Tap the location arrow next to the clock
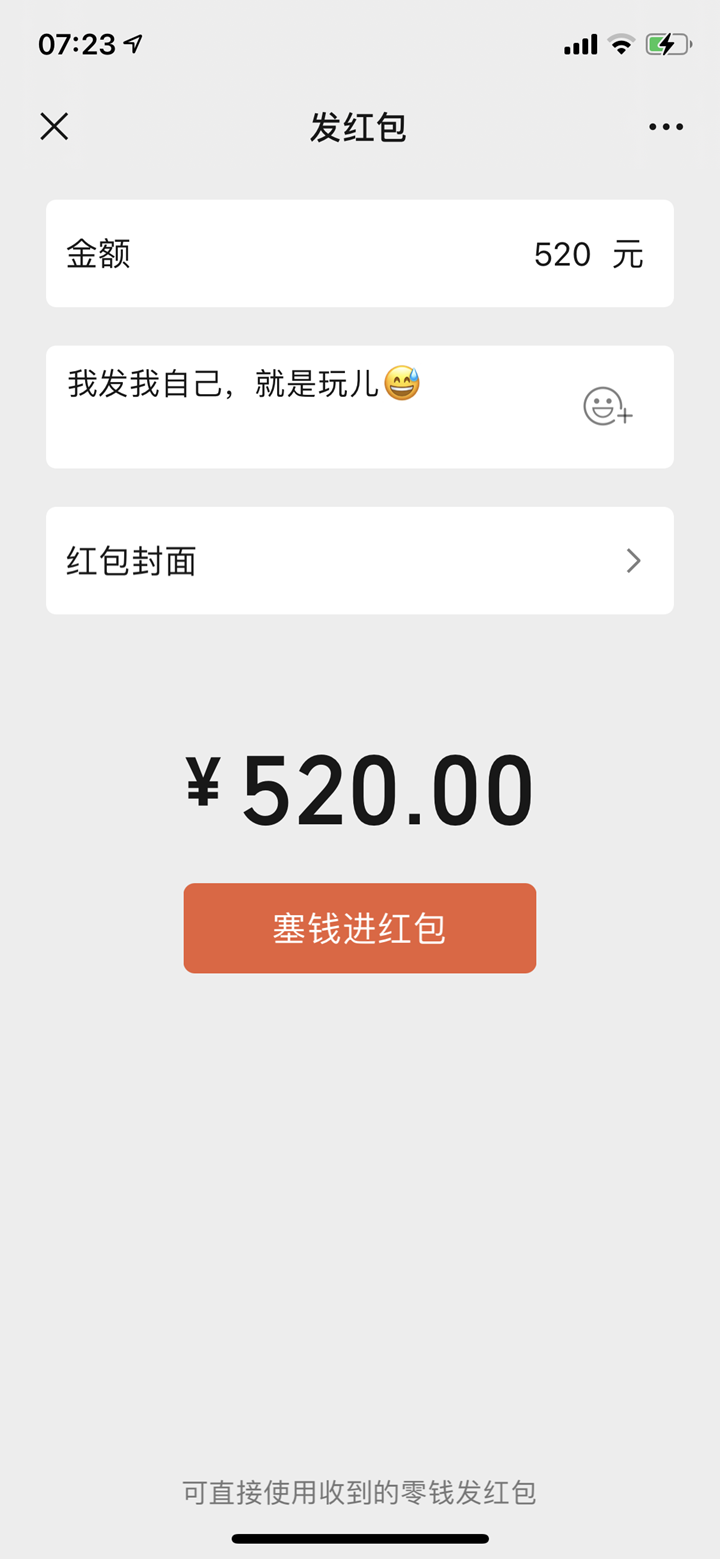Screen dimensions: 720x1559 click(x=131, y=43)
